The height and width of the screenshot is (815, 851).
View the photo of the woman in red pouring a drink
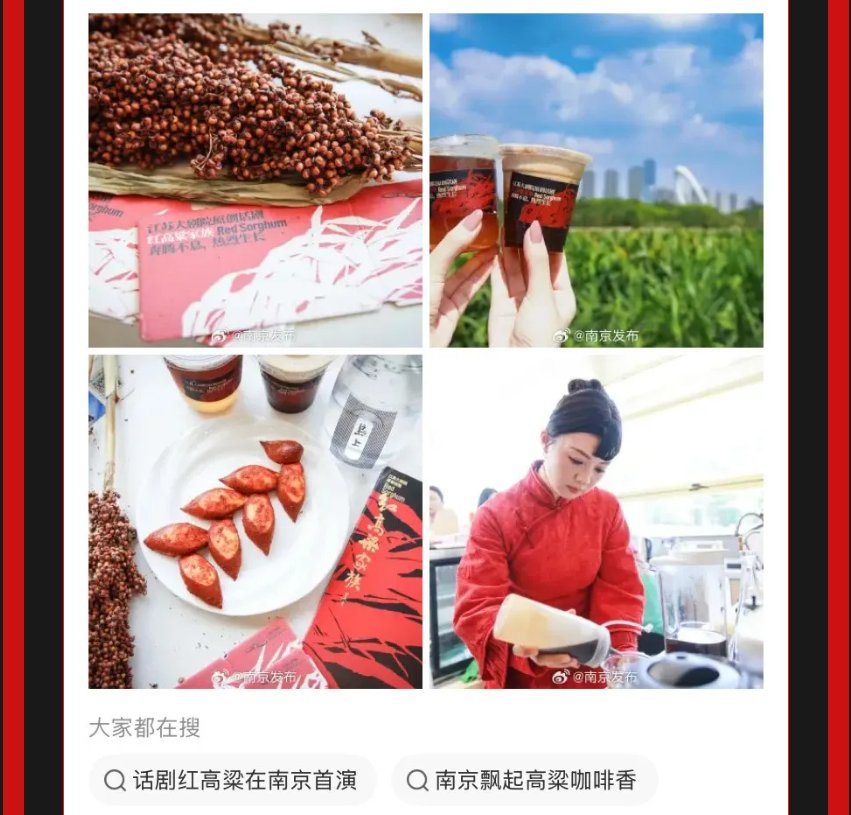click(596, 521)
